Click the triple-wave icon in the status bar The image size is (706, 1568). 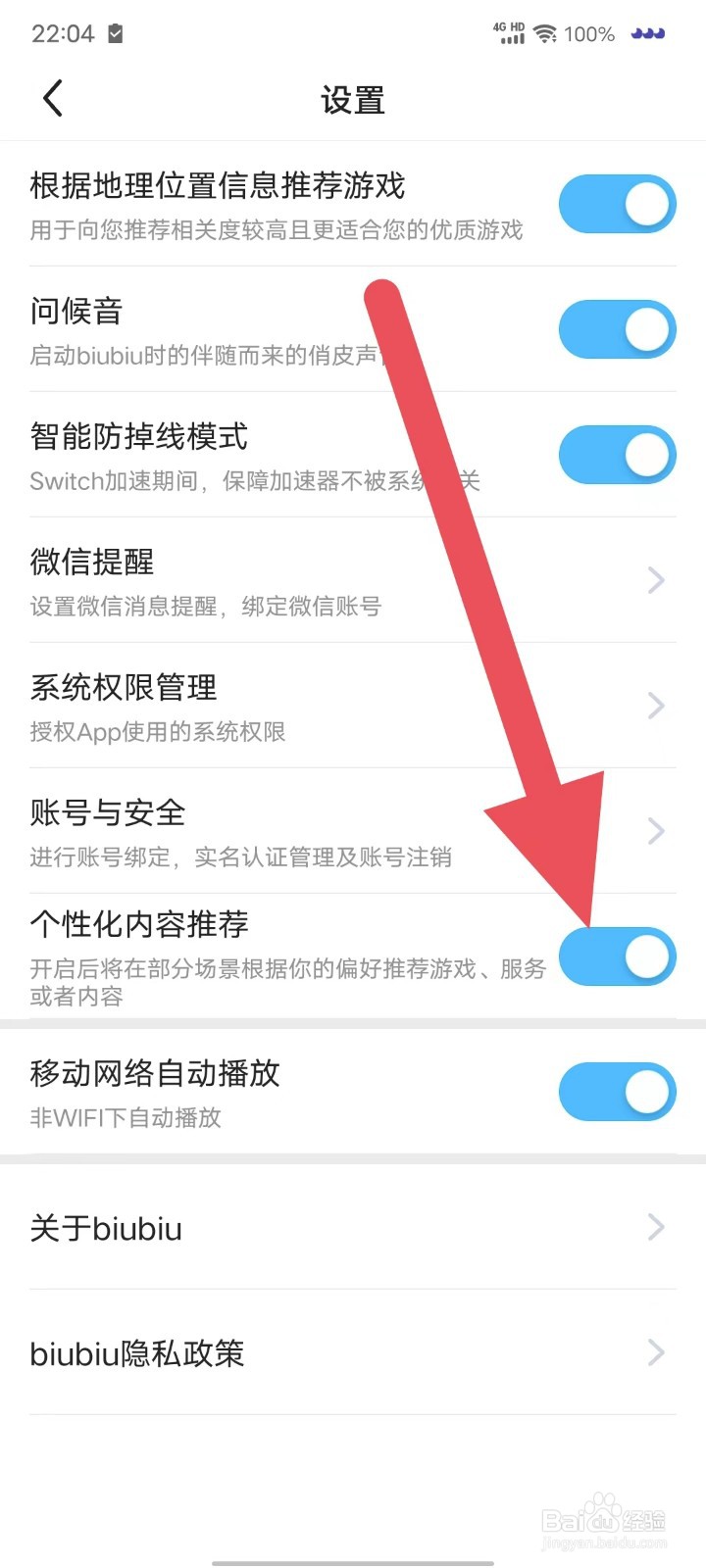[x=650, y=32]
